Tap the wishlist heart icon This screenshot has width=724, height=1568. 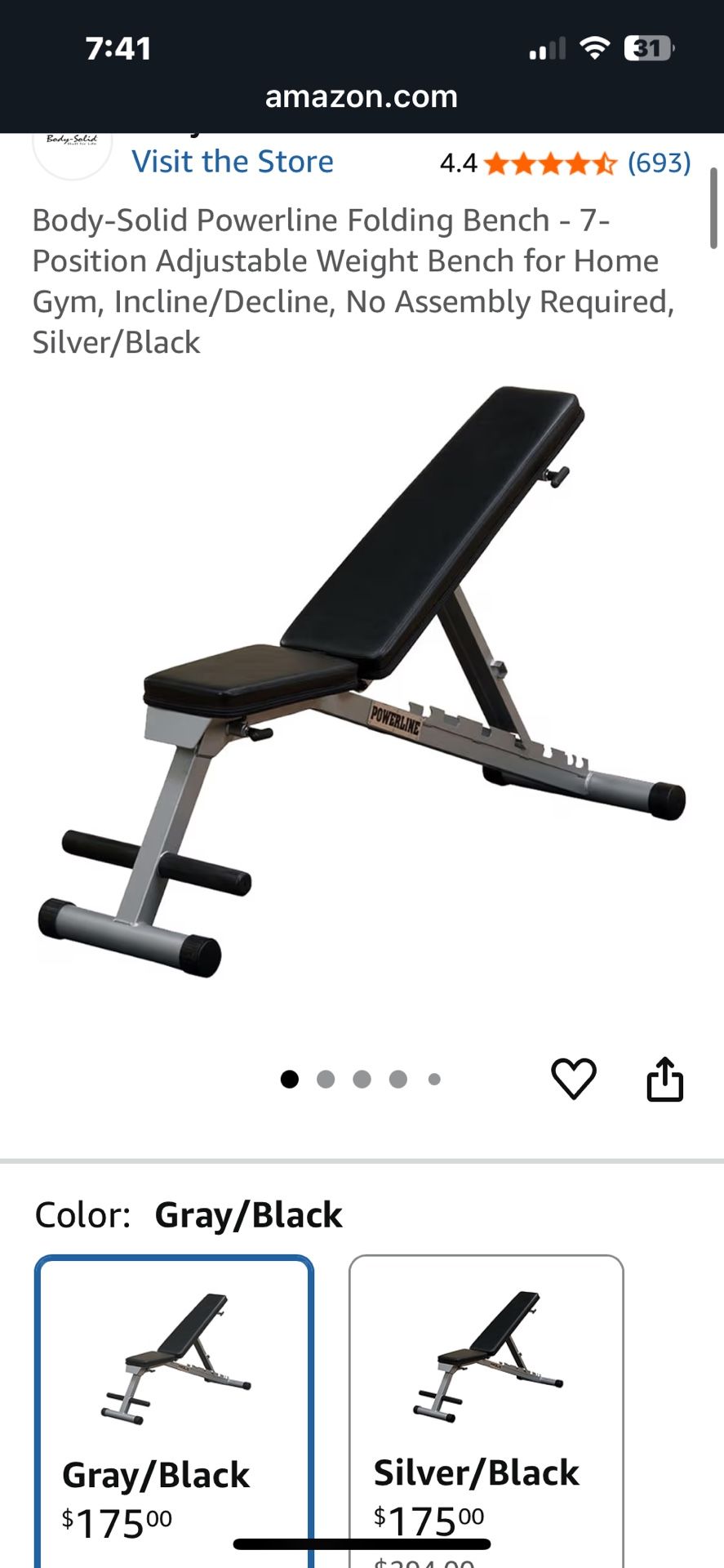click(574, 1080)
